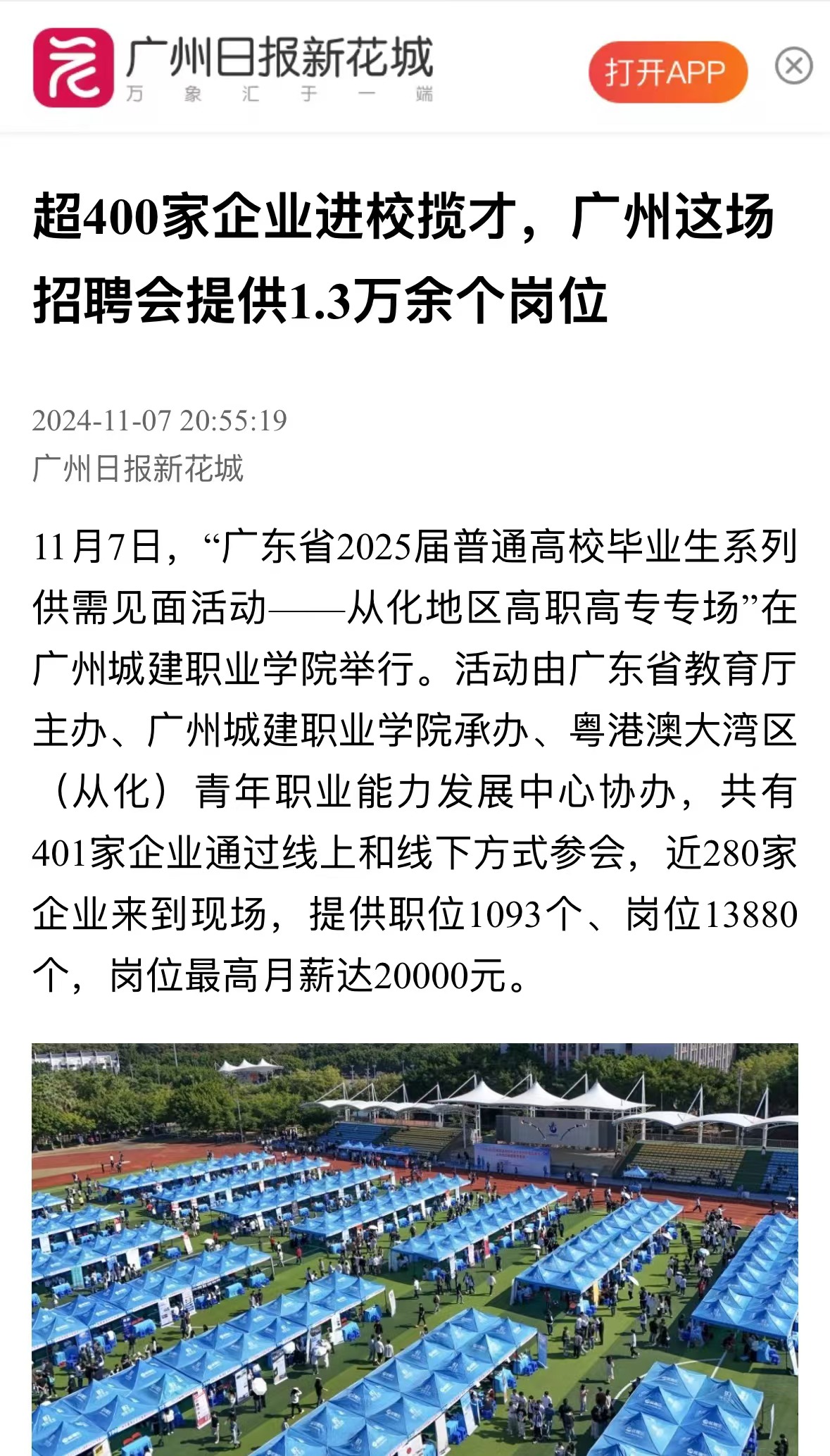Open the job fair aerial photo
This screenshot has width=830, height=1456.
pyautogui.click(x=415, y=1248)
